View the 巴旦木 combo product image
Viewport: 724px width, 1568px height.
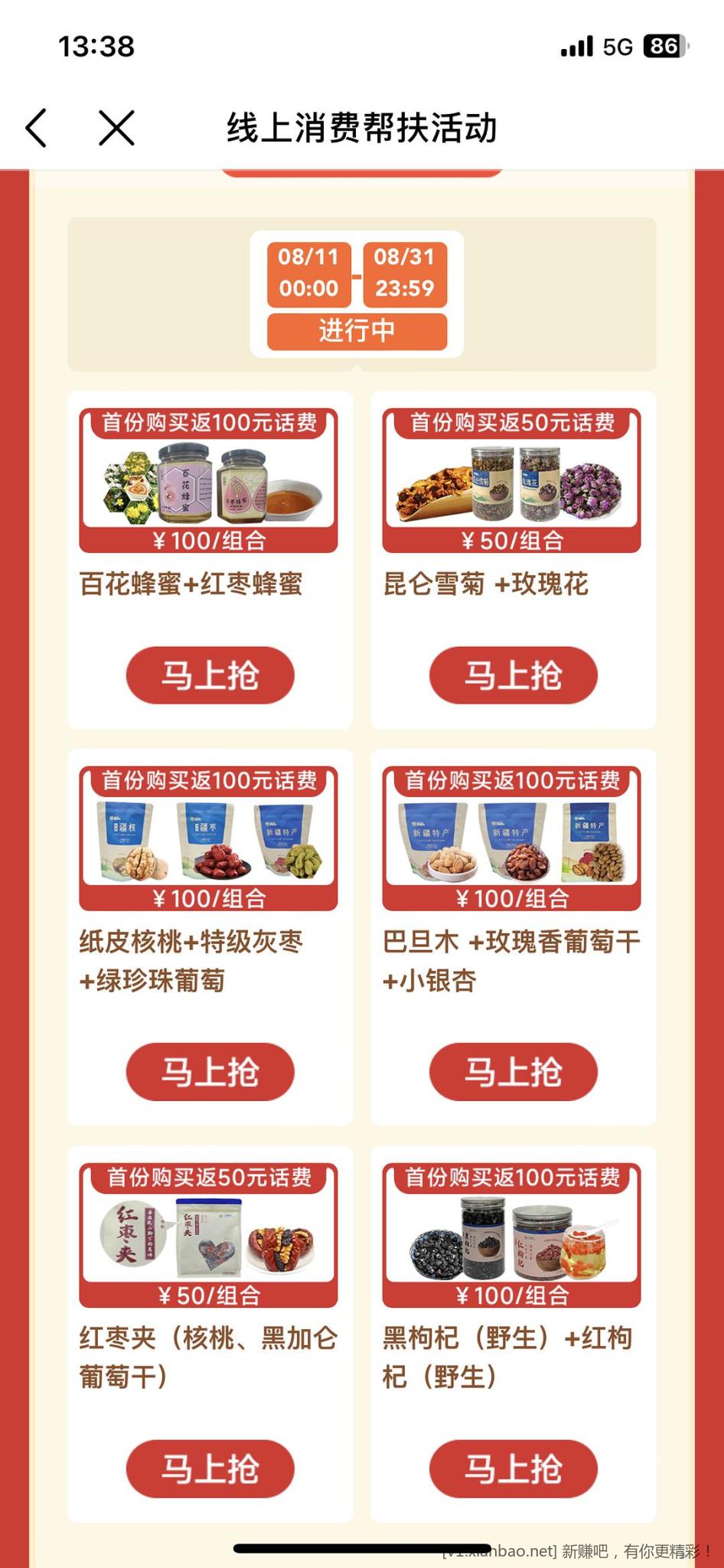pyautogui.click(x=511, y=838)
